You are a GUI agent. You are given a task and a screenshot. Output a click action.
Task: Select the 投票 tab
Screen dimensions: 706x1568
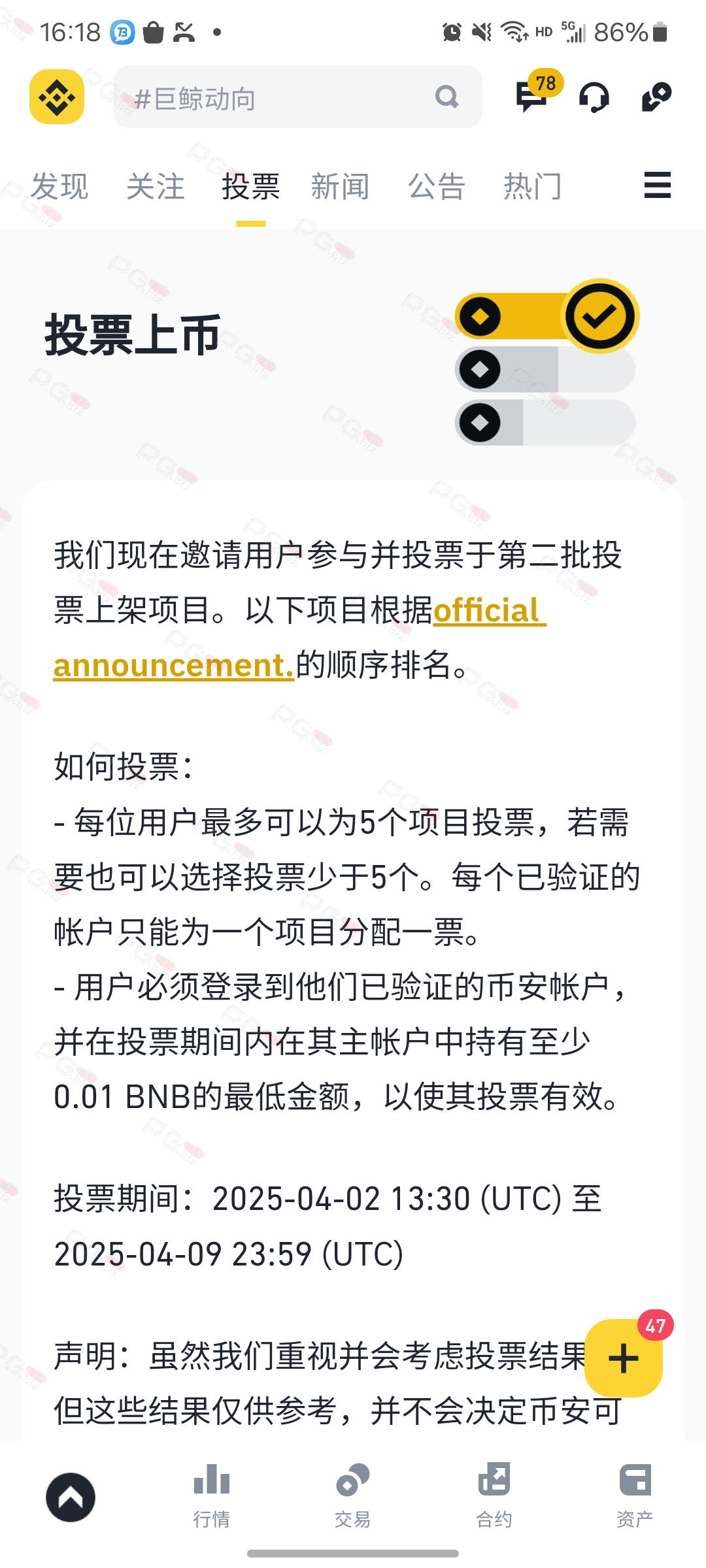[x=250, y=187]
